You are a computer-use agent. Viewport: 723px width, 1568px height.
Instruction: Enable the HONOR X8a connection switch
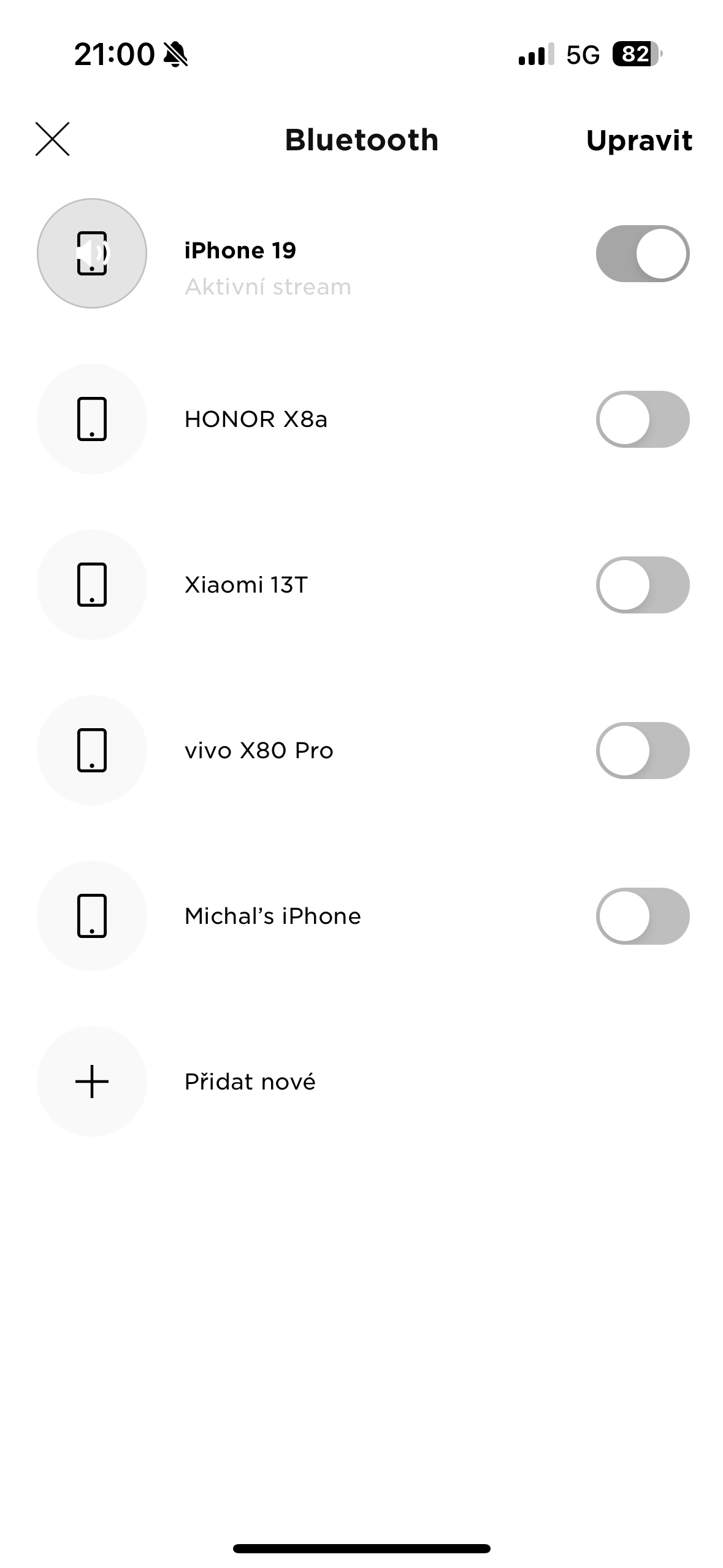click(642, 419)
